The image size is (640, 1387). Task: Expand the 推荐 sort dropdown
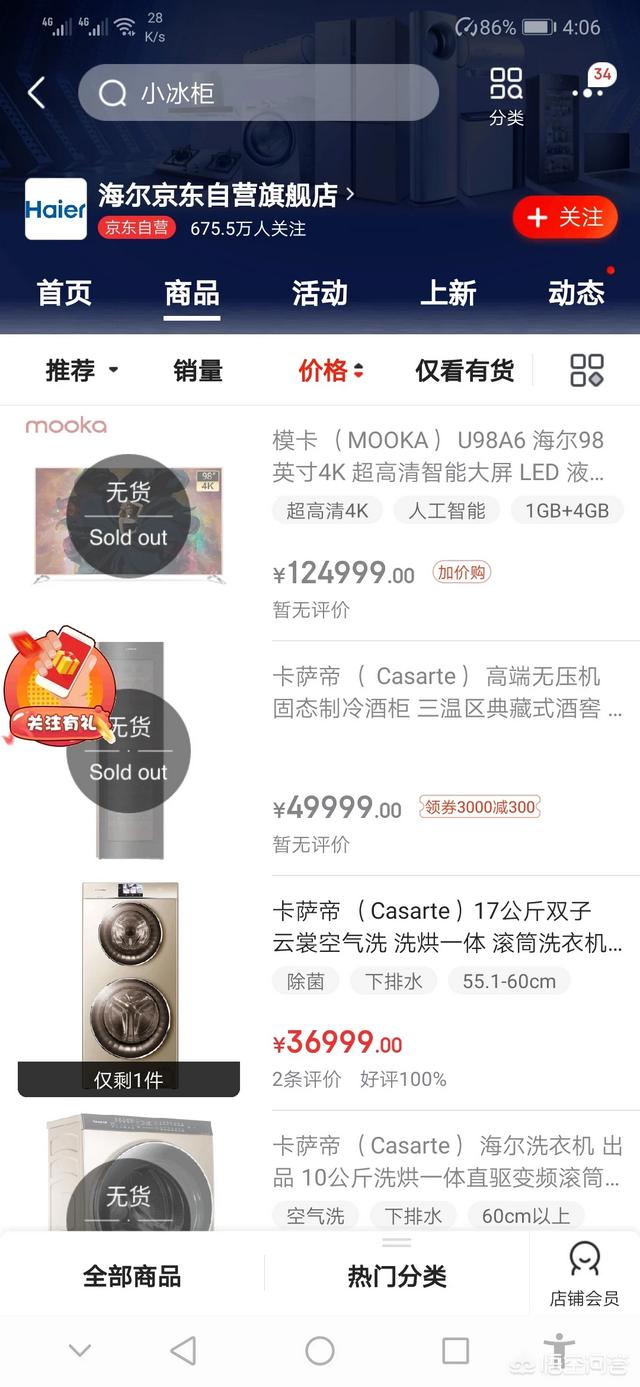tap(82, 370)
